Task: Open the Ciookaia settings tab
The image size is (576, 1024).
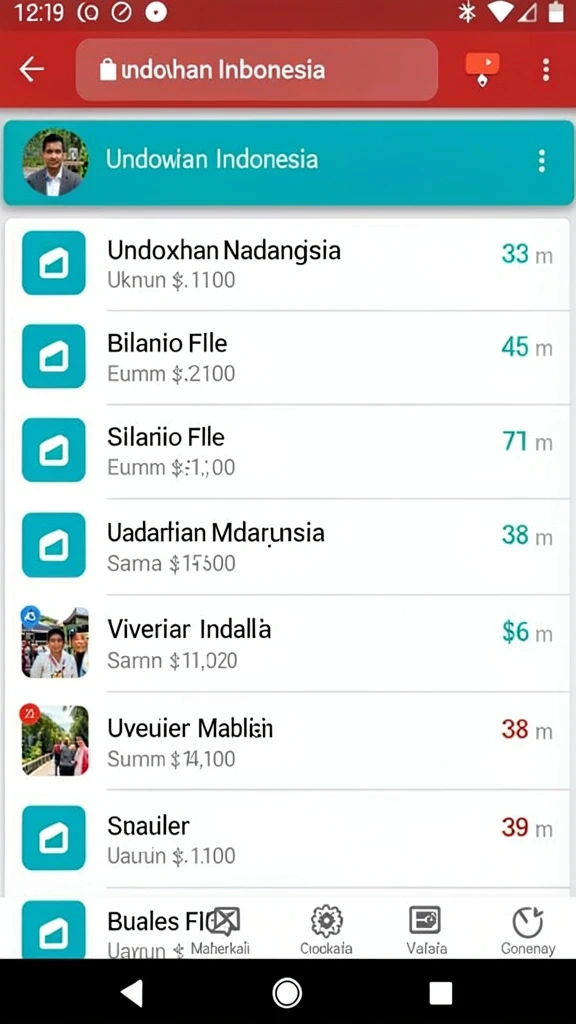Action: point(327,930)
